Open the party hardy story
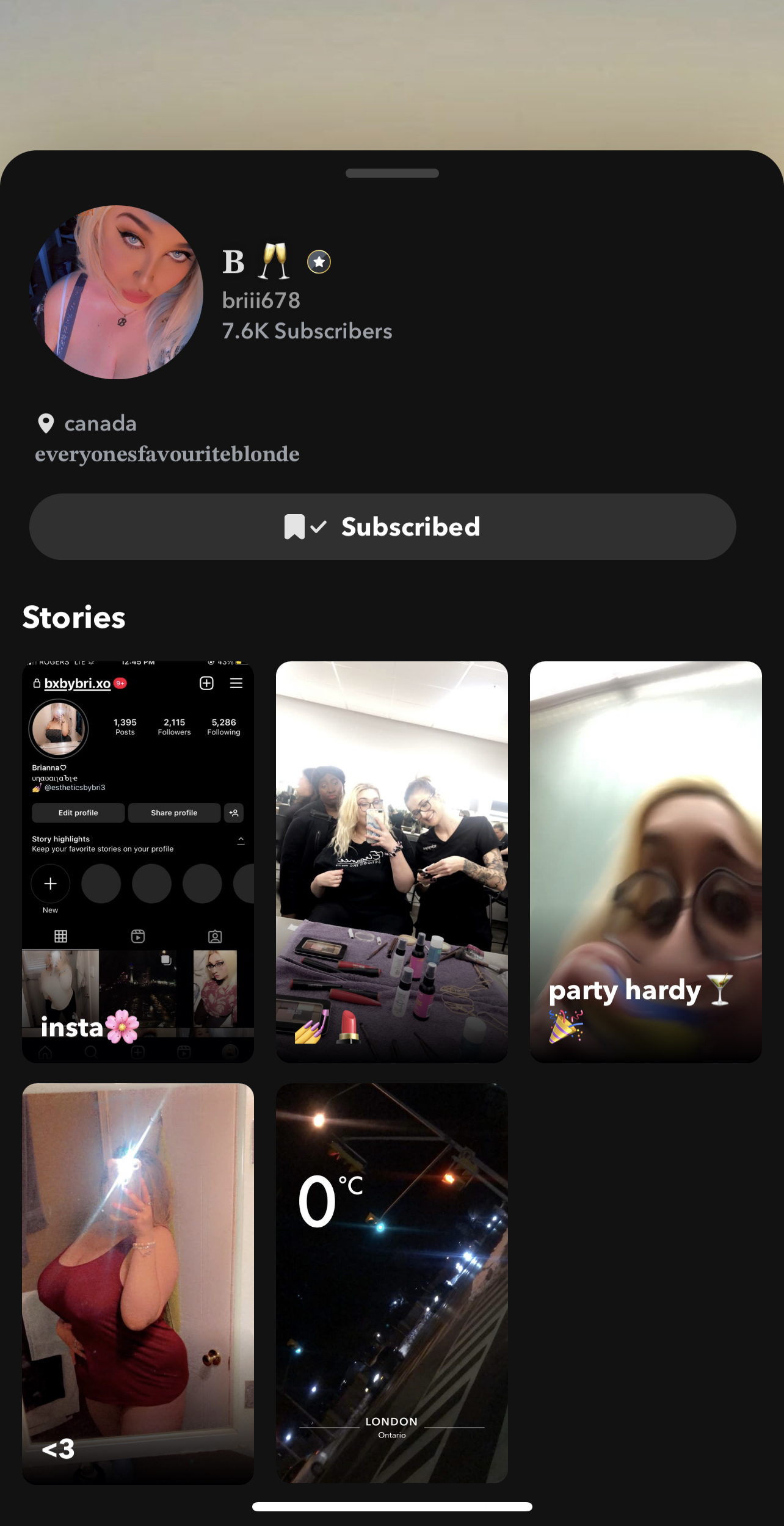Image resolution: width=784 pixels, height=1526 pixels. tap(645, 861)
